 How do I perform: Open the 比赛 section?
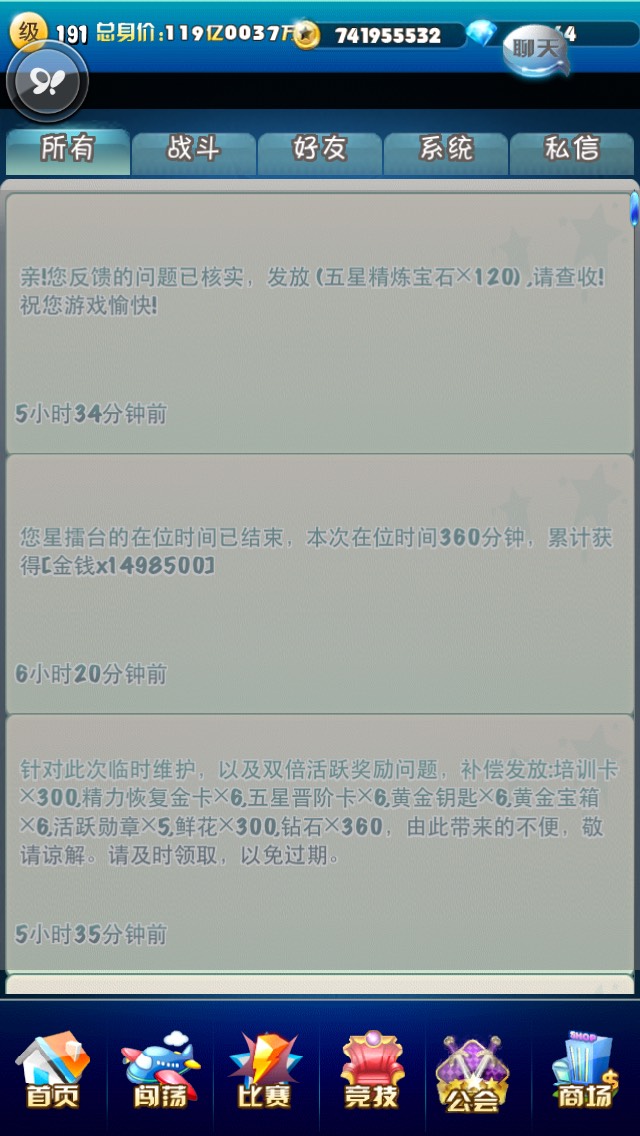point(265,1070)
